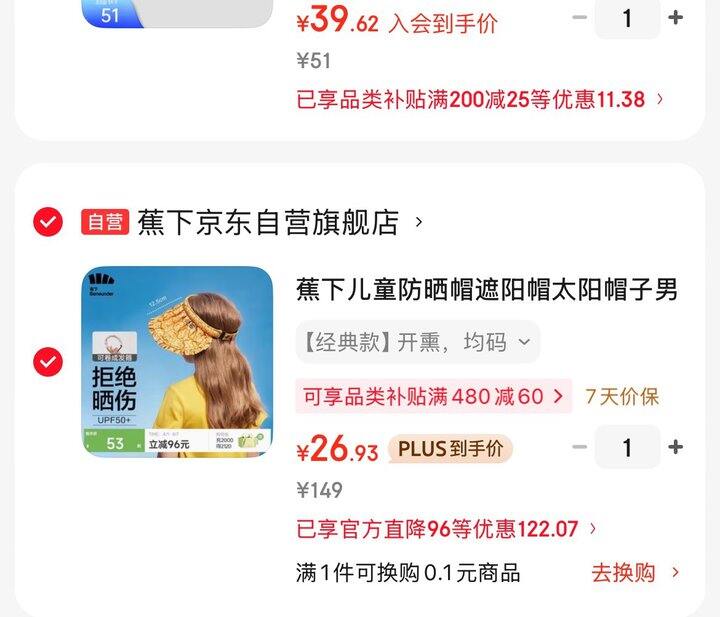Increase quantity of the 蕉下 sun hat
The image size is (720, 617).
[x=676, y=447]
